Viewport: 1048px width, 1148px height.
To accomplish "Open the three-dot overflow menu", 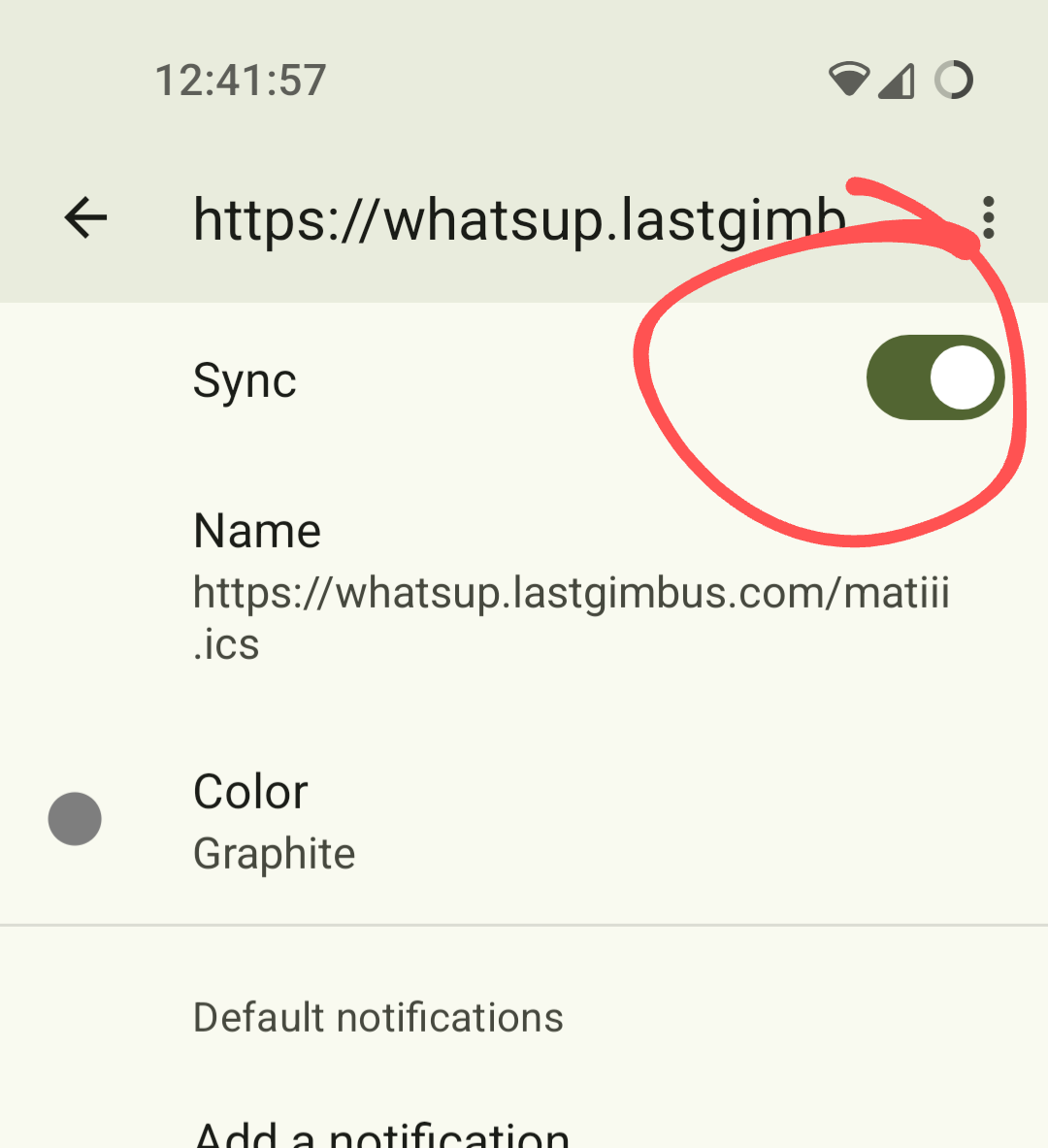I will [988, 217].
